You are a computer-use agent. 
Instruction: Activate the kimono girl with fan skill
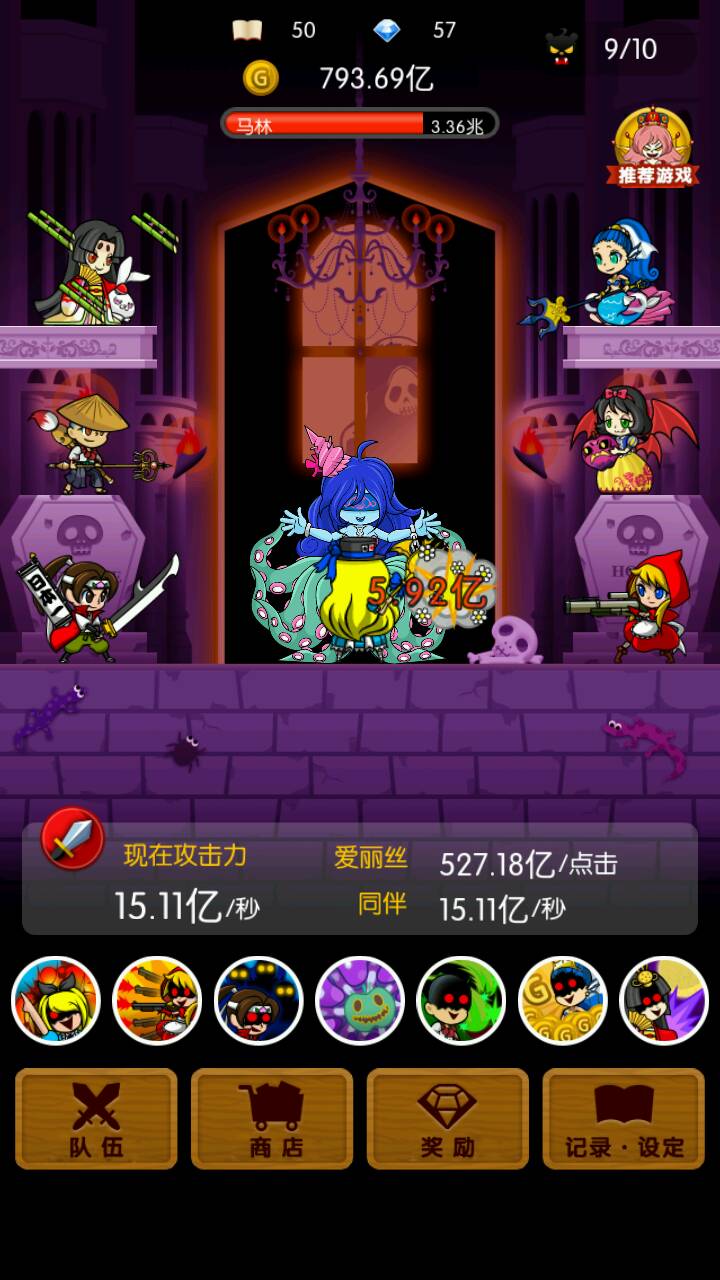pos(664,1001)
